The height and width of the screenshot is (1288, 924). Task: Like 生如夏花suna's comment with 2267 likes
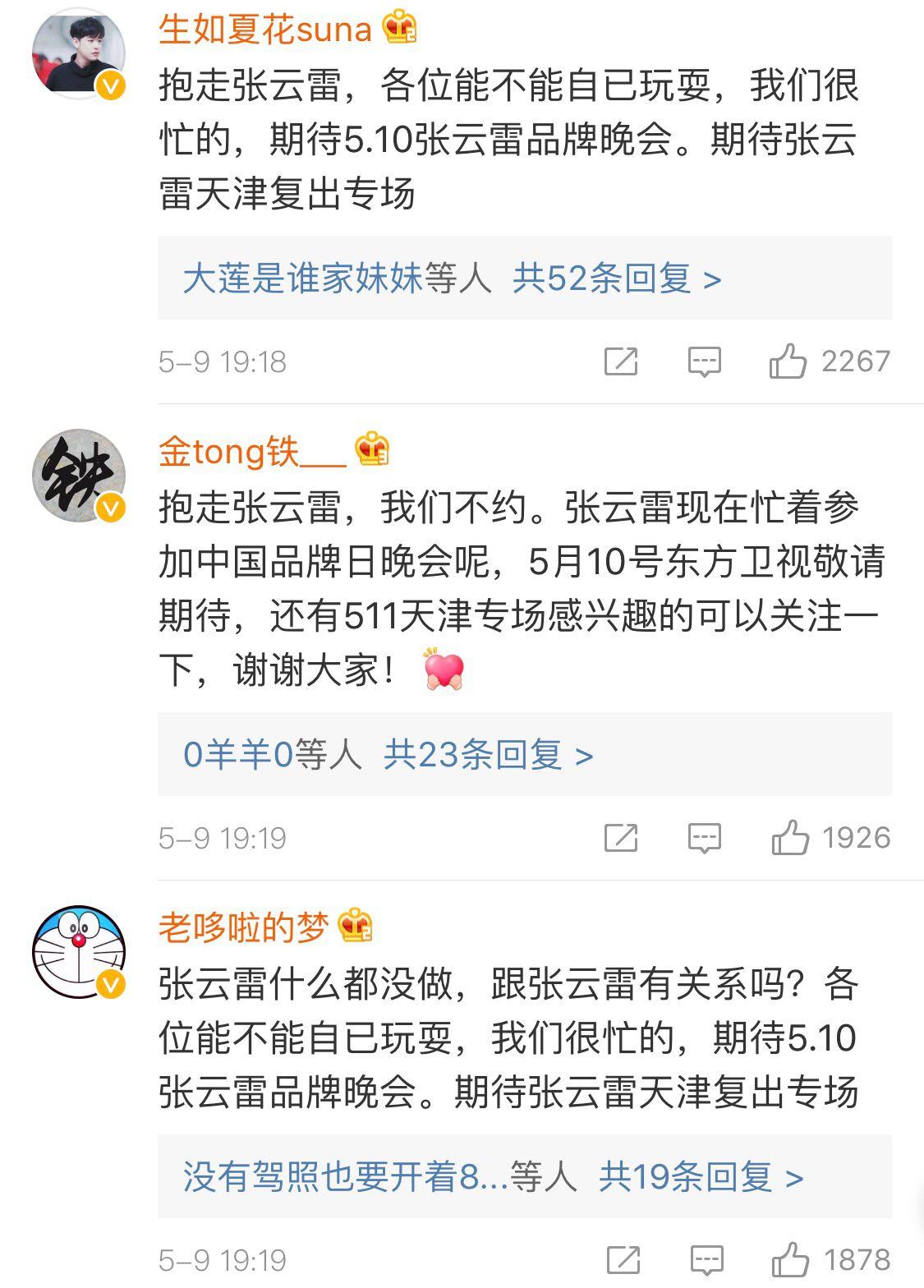point(788,361)
